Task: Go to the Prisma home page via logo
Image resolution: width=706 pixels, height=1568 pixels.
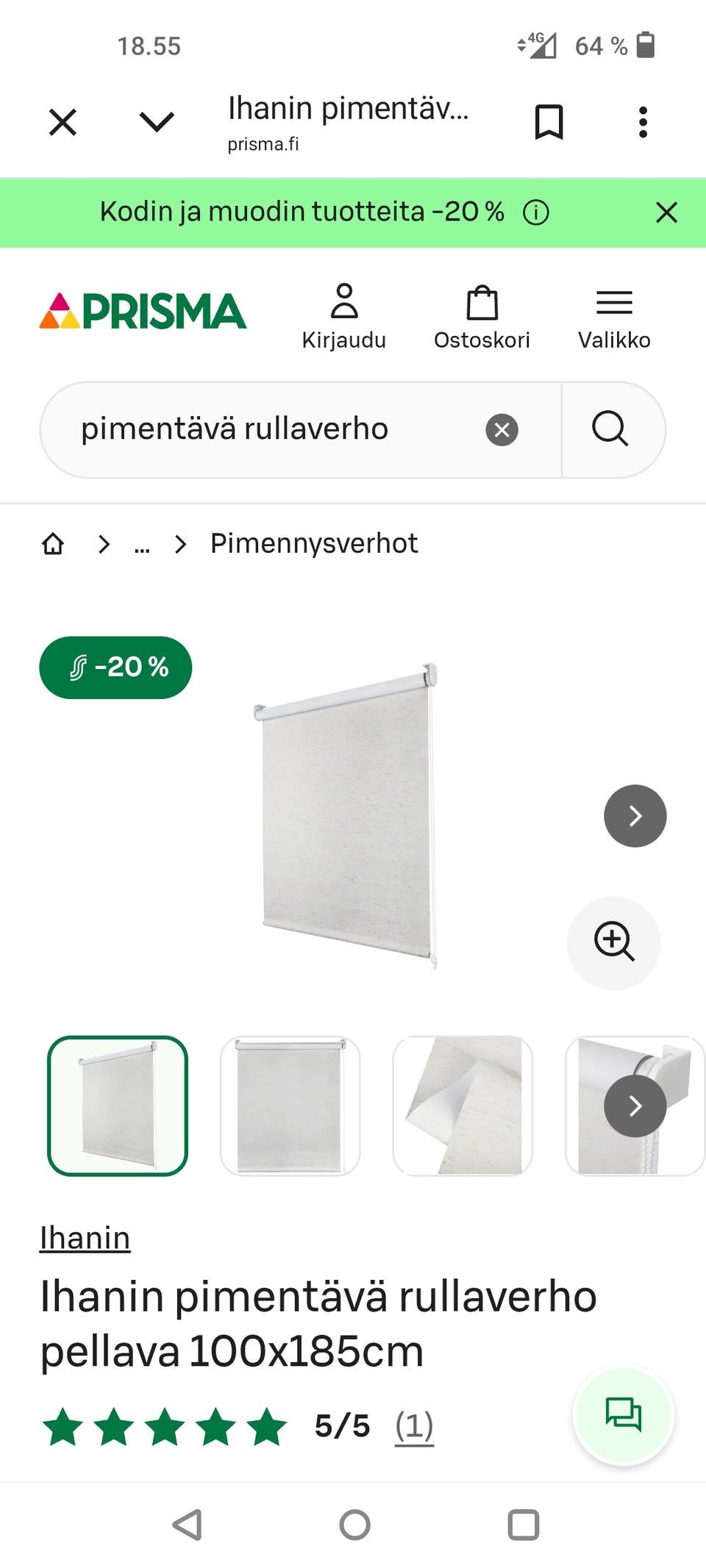Action: [143, 311]
